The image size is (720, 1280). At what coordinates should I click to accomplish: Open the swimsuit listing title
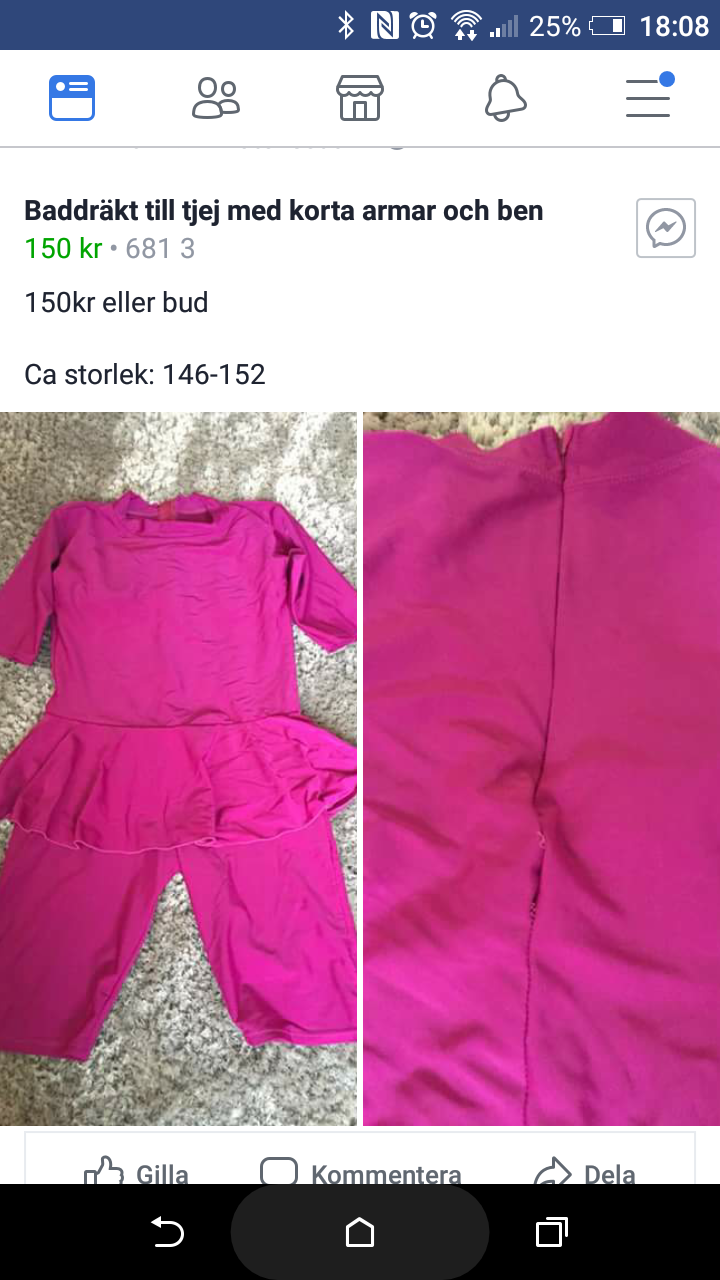284,211
